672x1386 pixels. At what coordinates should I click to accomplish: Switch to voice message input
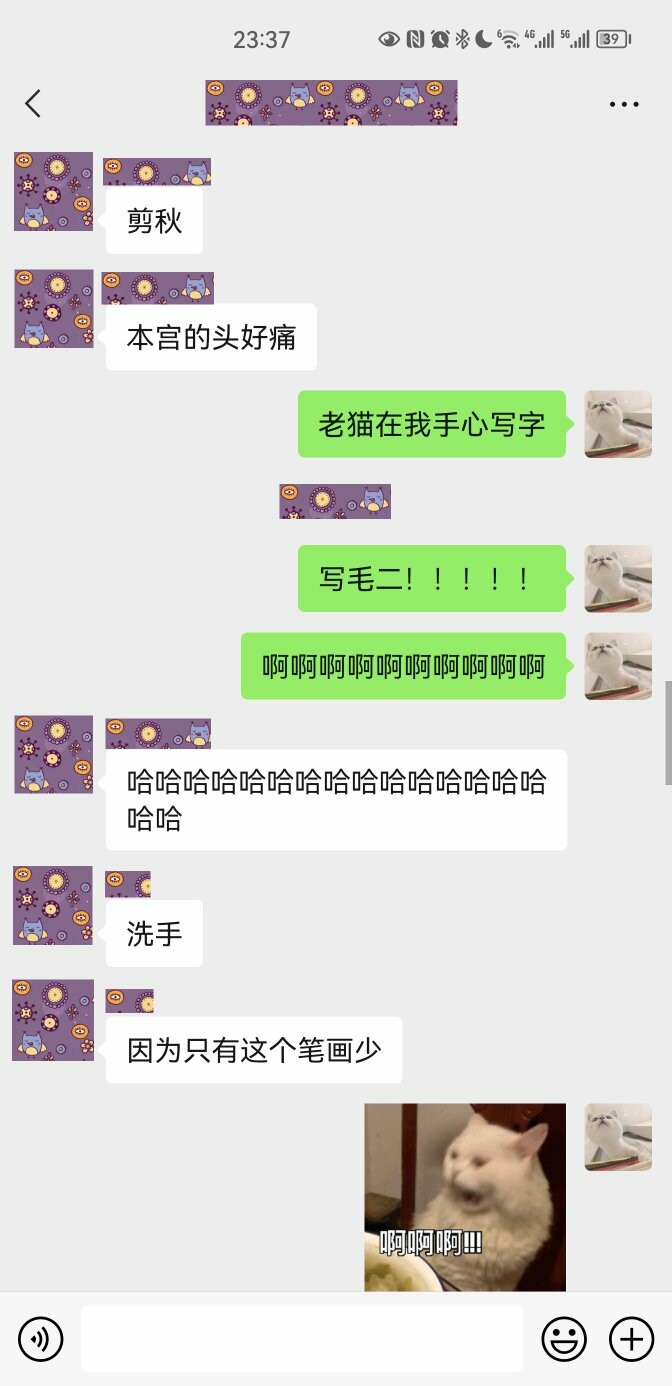tap(40, 1339)
